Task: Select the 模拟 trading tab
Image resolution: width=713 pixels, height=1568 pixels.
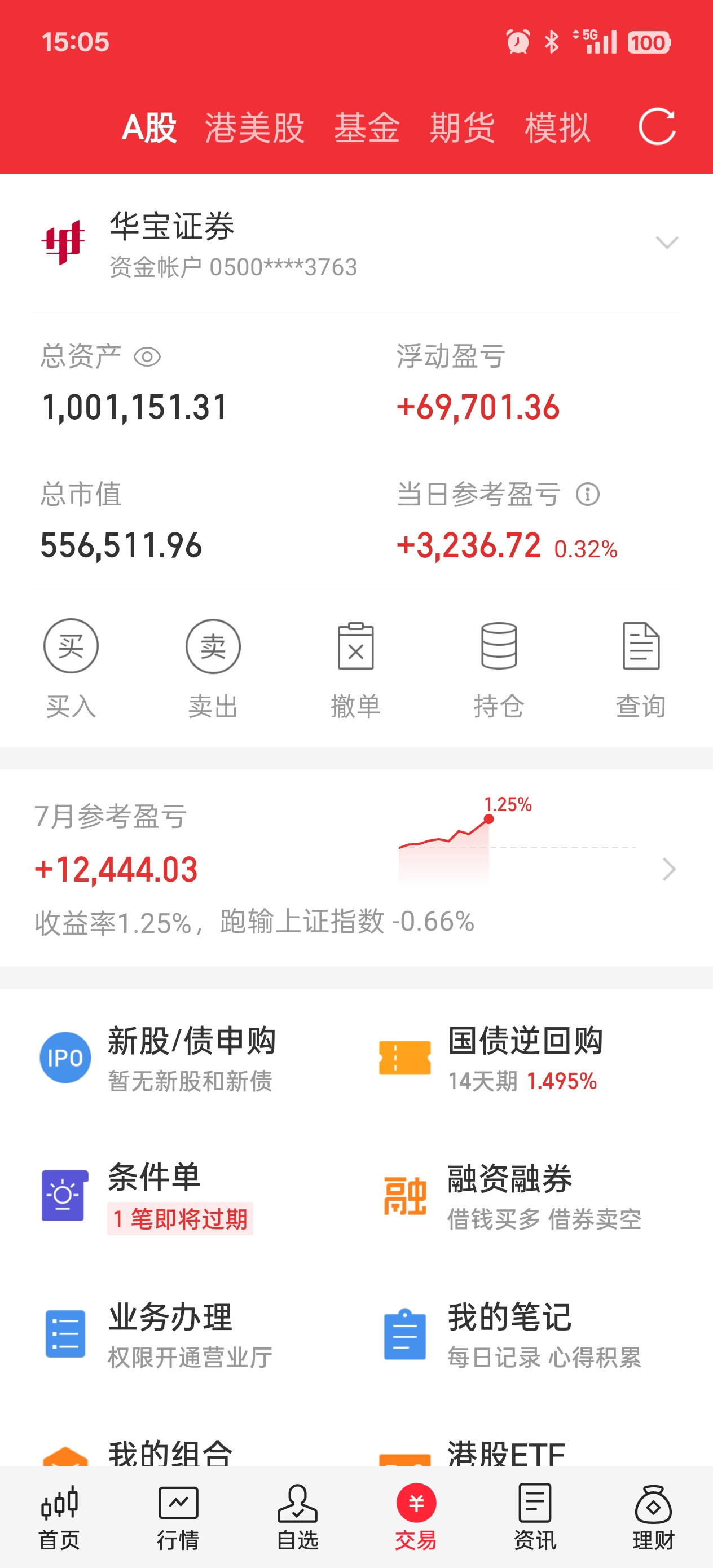Action: tap(557, 128)
